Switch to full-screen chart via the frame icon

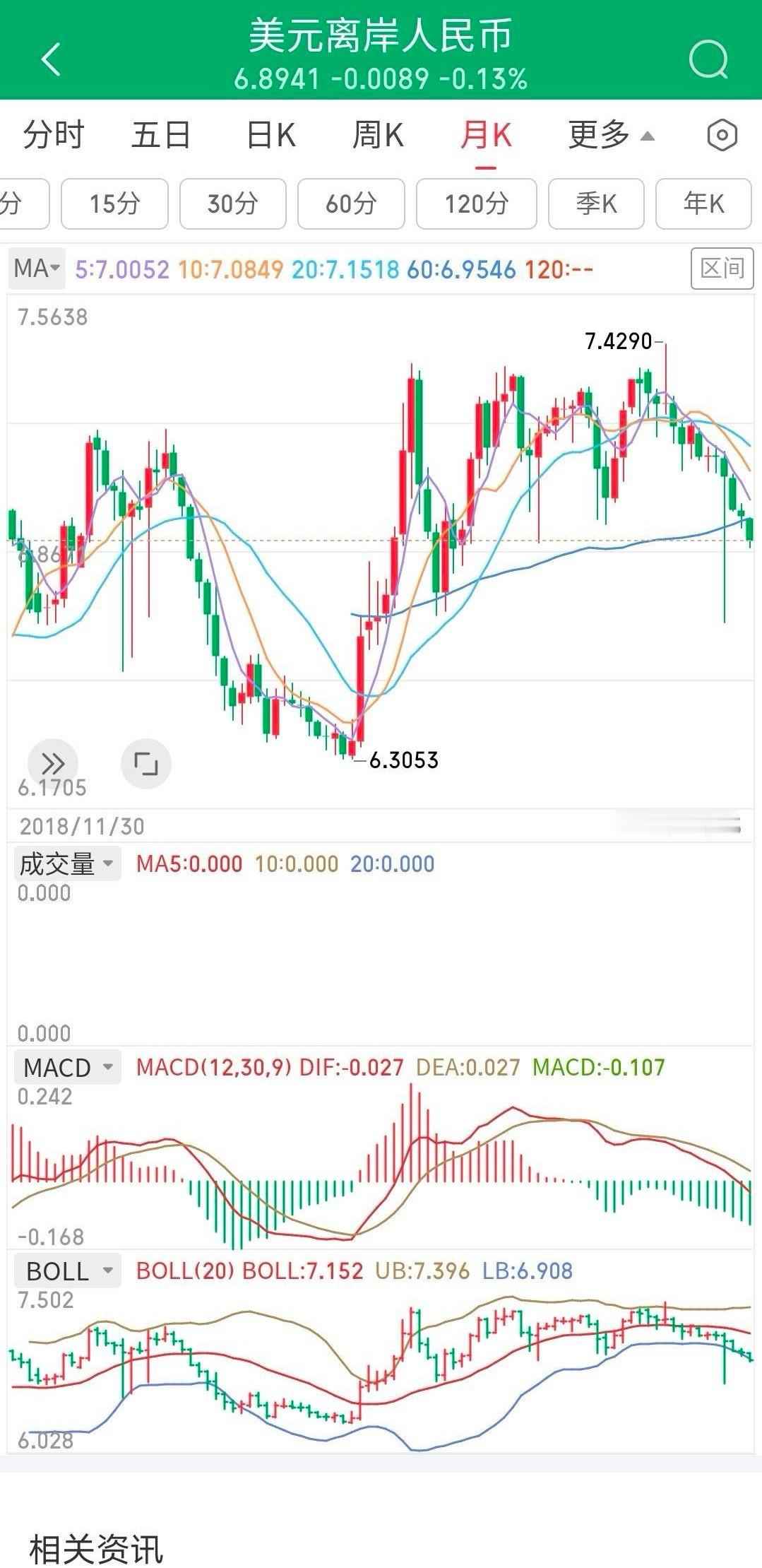145,764
